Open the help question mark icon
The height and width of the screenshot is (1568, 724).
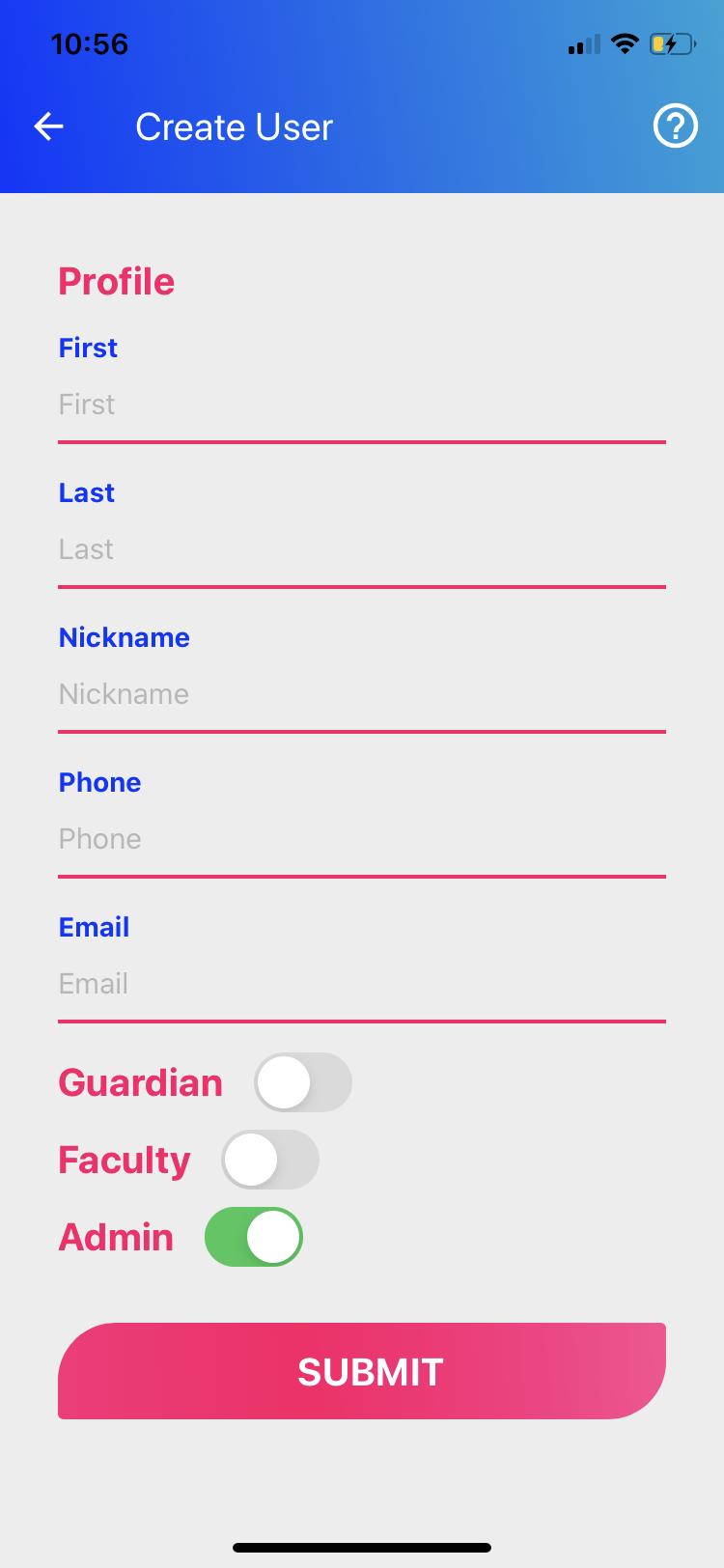(x=676, y=126)
